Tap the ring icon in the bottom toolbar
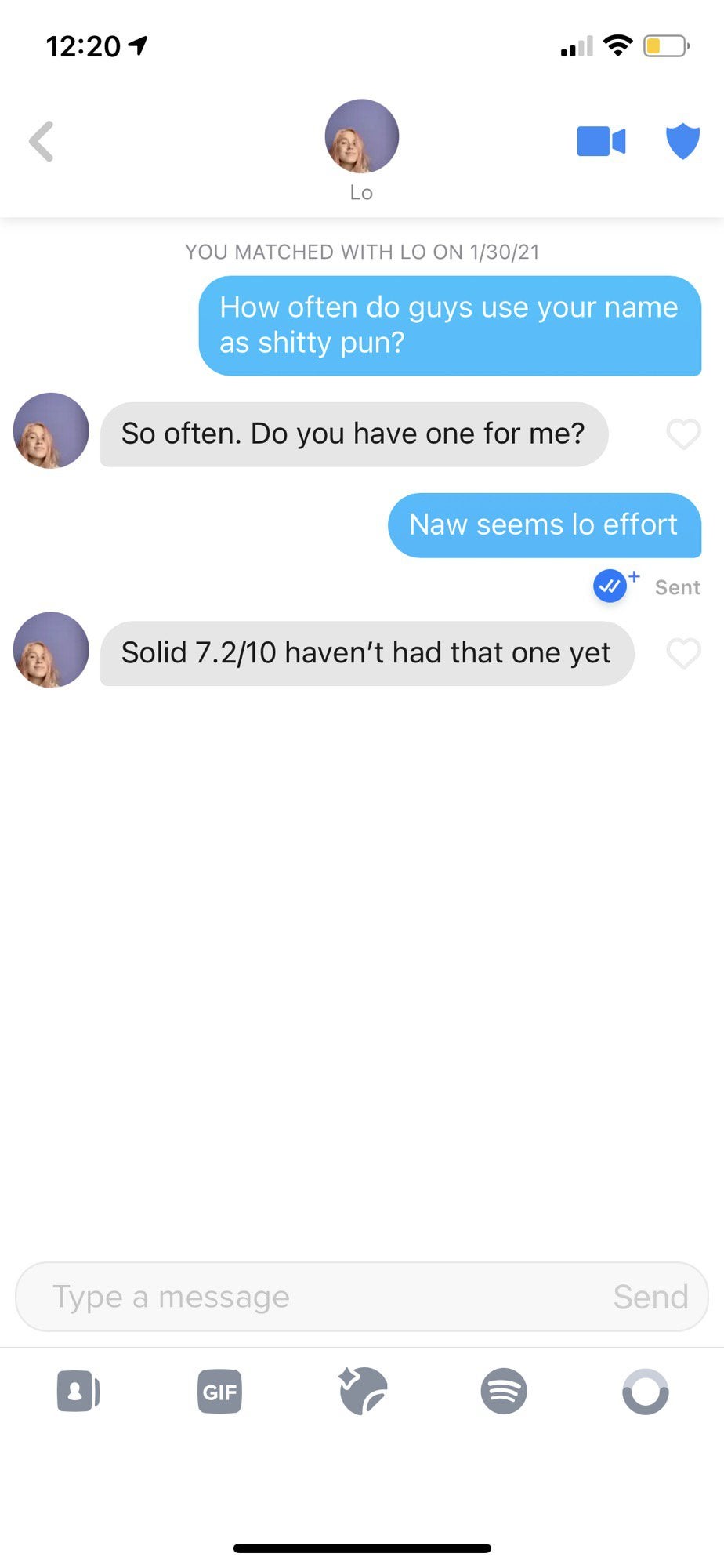Image resolution: width=724 pixels, height=1568 pixels. point(646,1392)
